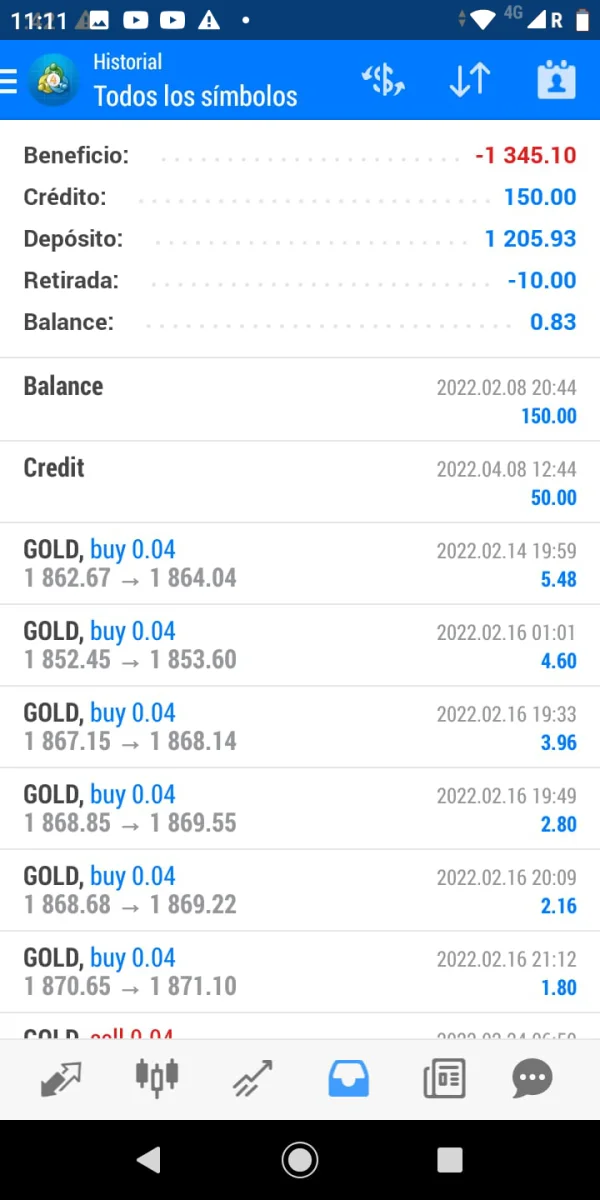The image size is (600, 1200).
Task: Expand GOLD trade dated 2022.02.16 20:09
Action: [300, 891]
